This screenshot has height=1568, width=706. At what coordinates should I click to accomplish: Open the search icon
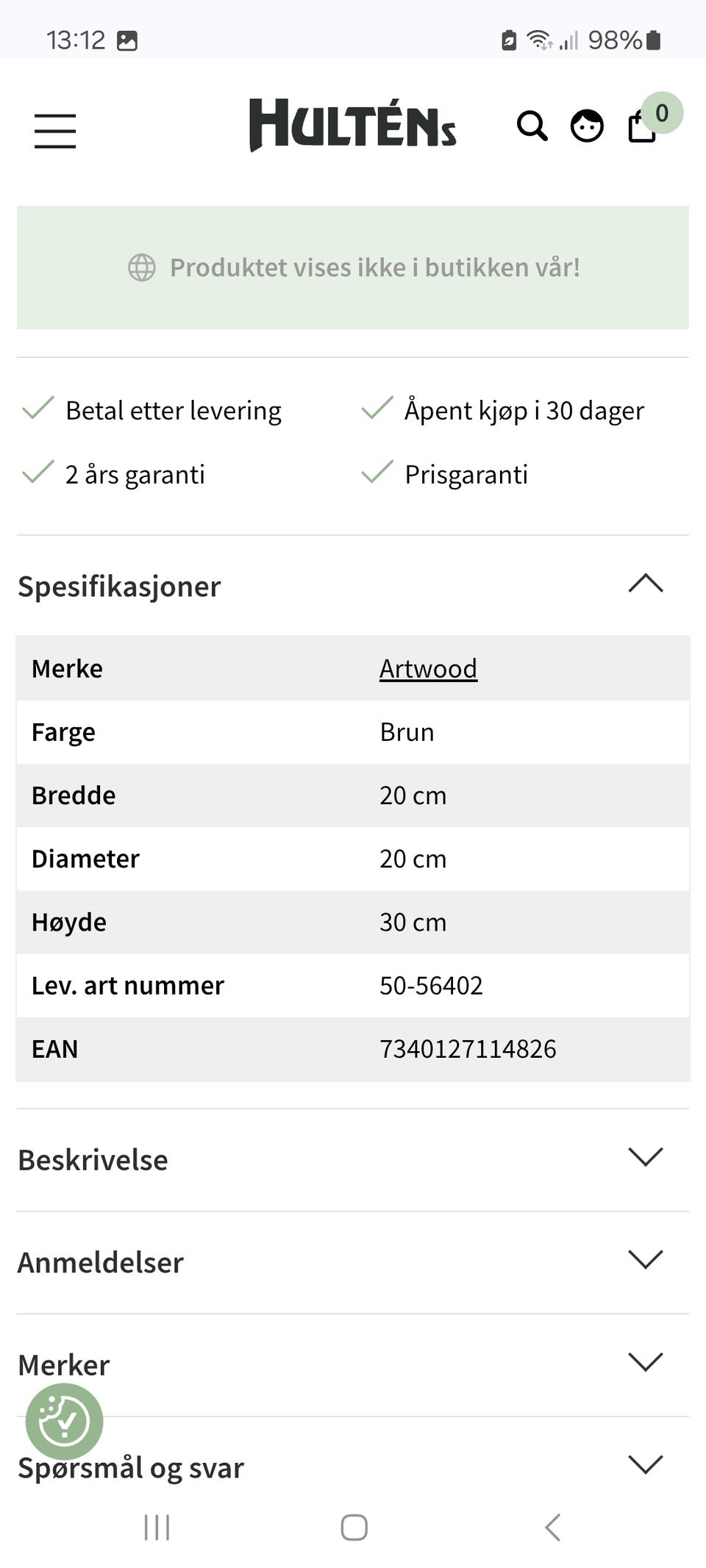(532, 126)
